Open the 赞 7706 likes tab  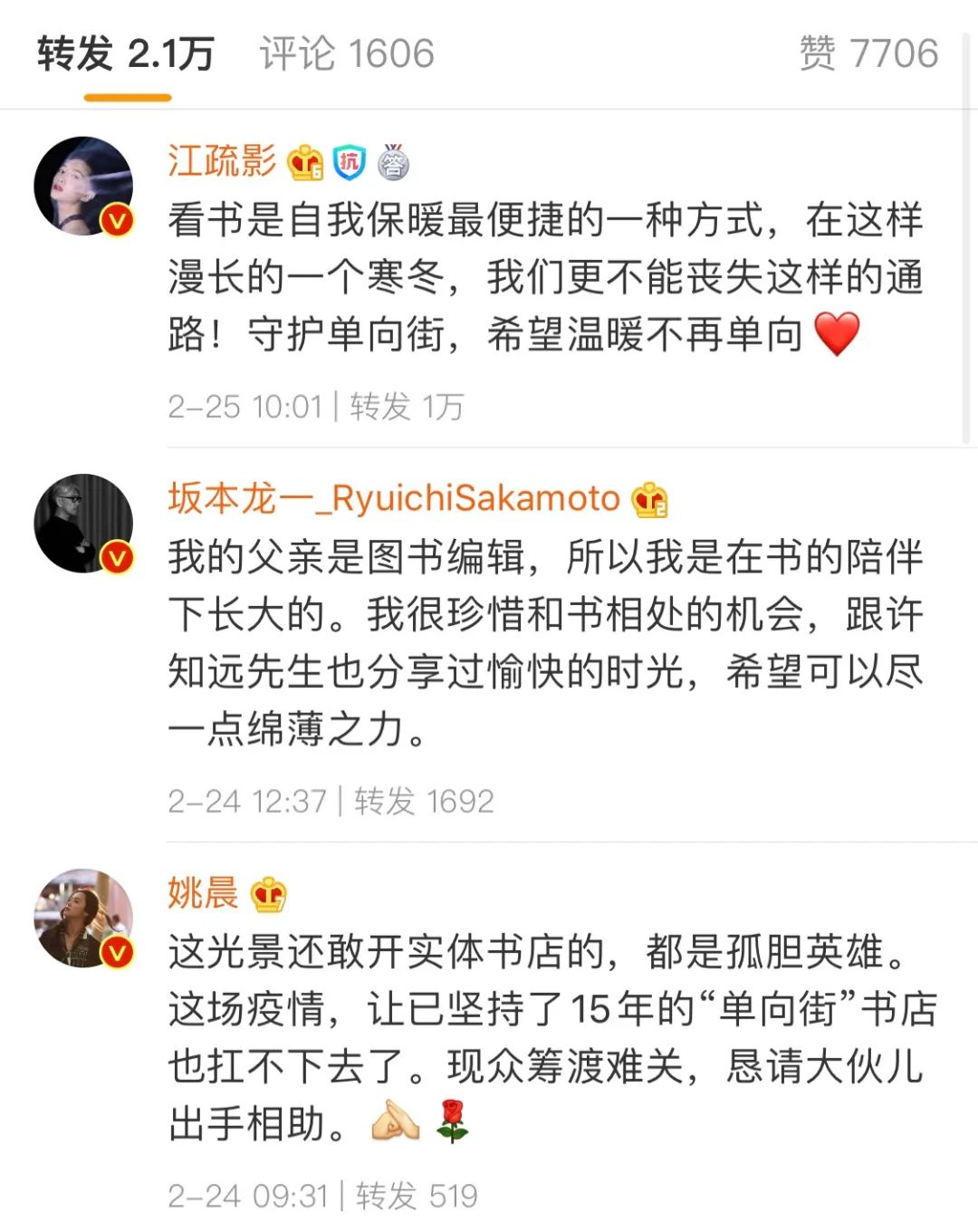pos(868,54)
